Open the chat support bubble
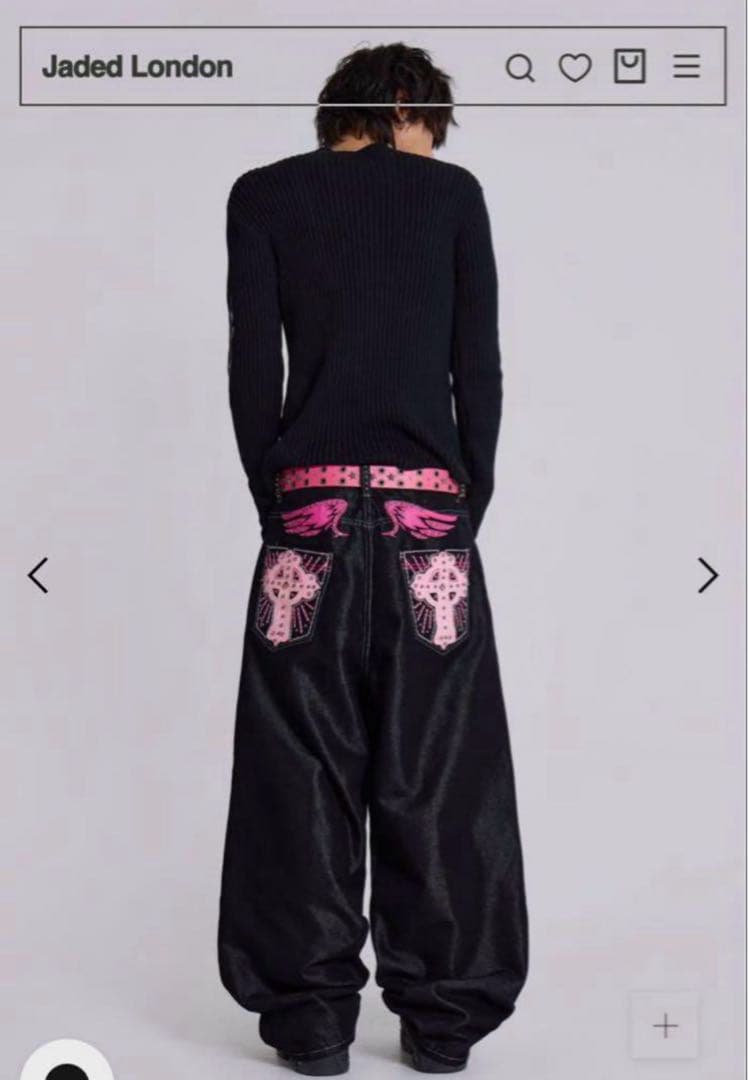 (67, 1065)
